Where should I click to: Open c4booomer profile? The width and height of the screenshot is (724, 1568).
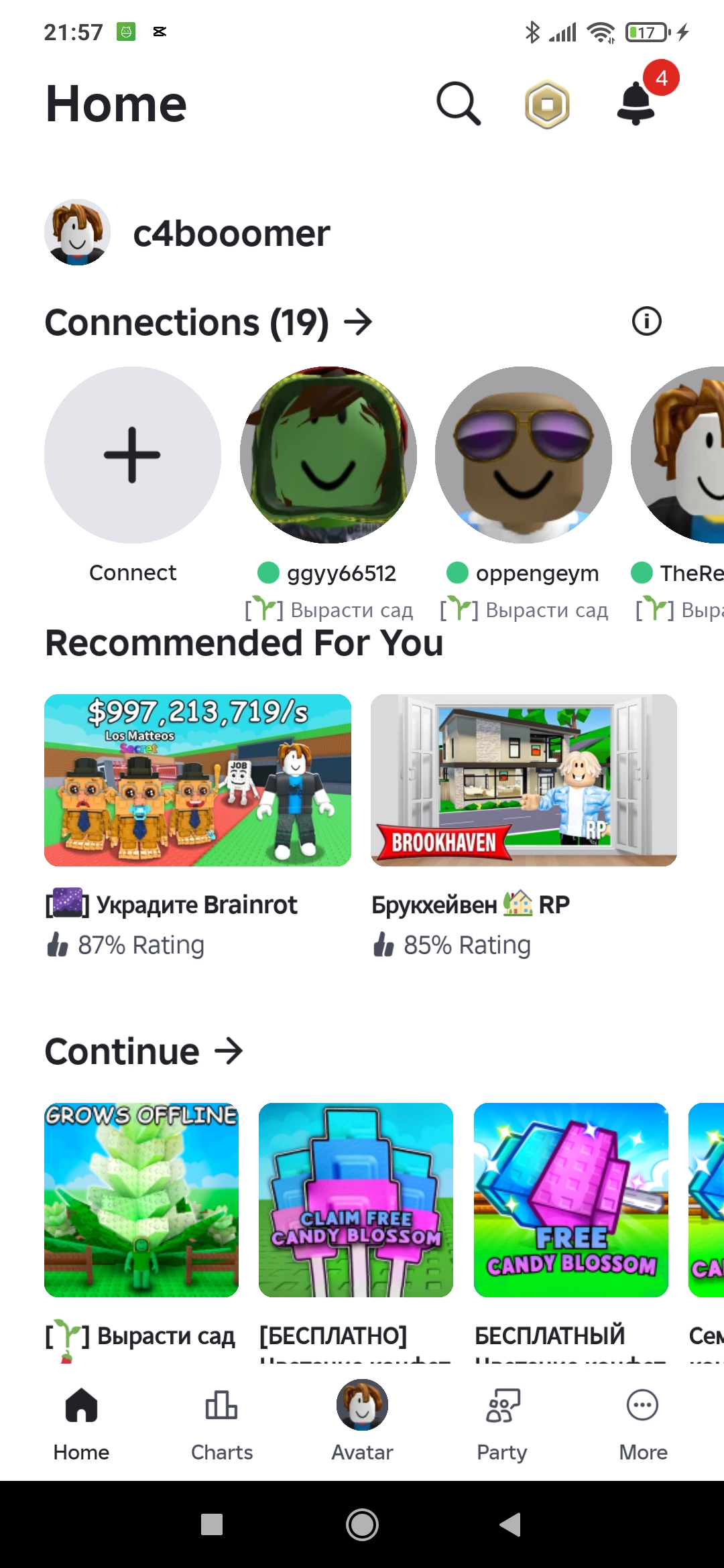coord(188,233)
